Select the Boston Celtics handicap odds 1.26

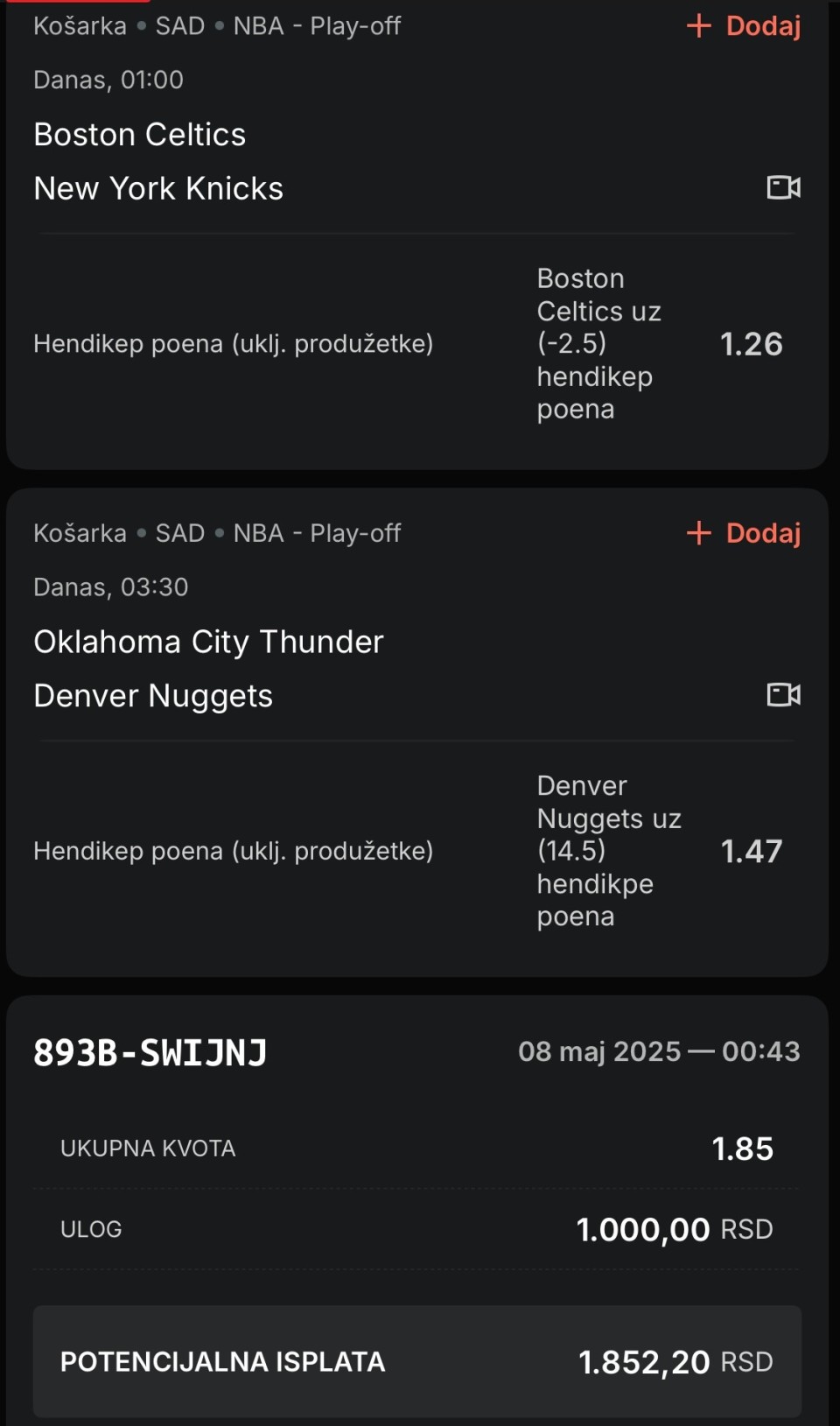[x=751, y=344]
